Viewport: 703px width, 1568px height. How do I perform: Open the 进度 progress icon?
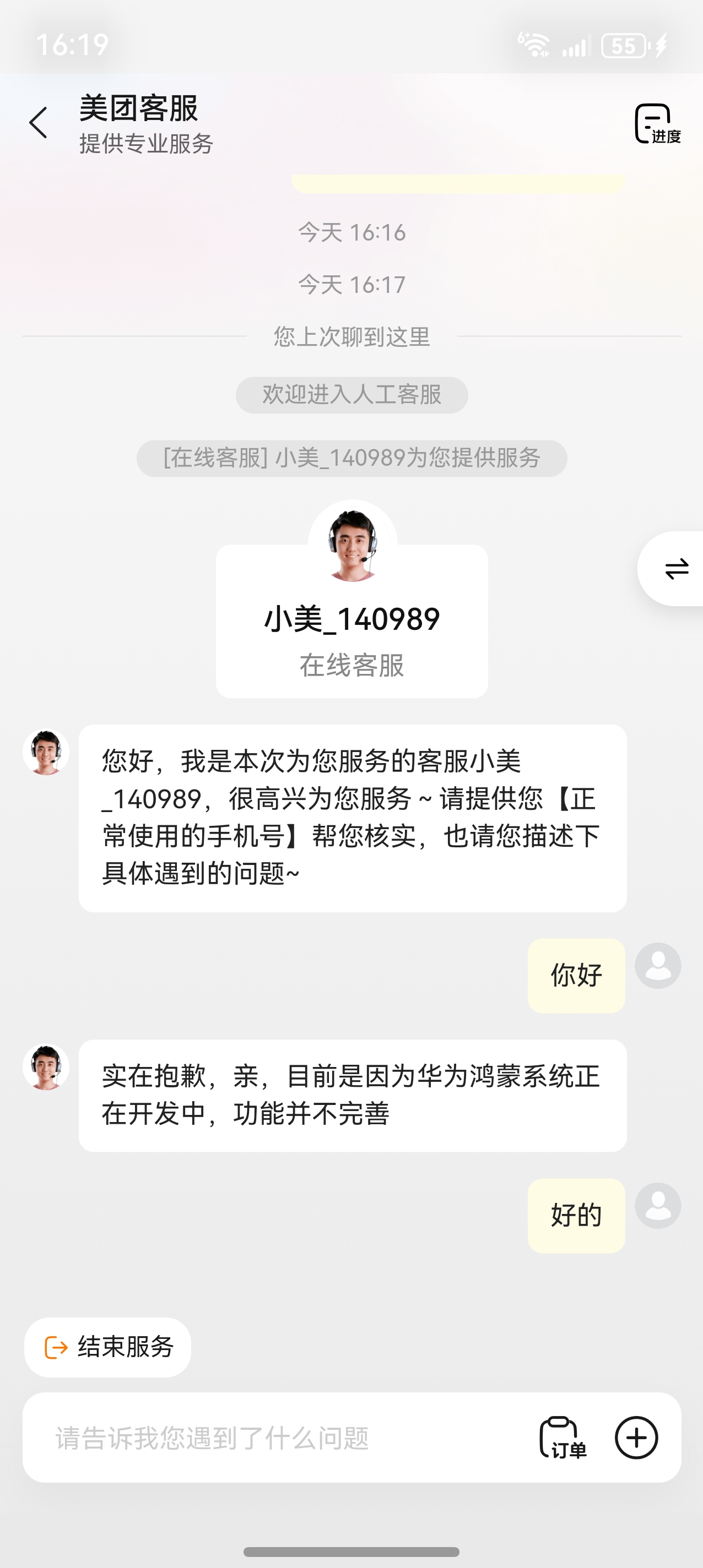pyautogui.click(x=657, y=123)
